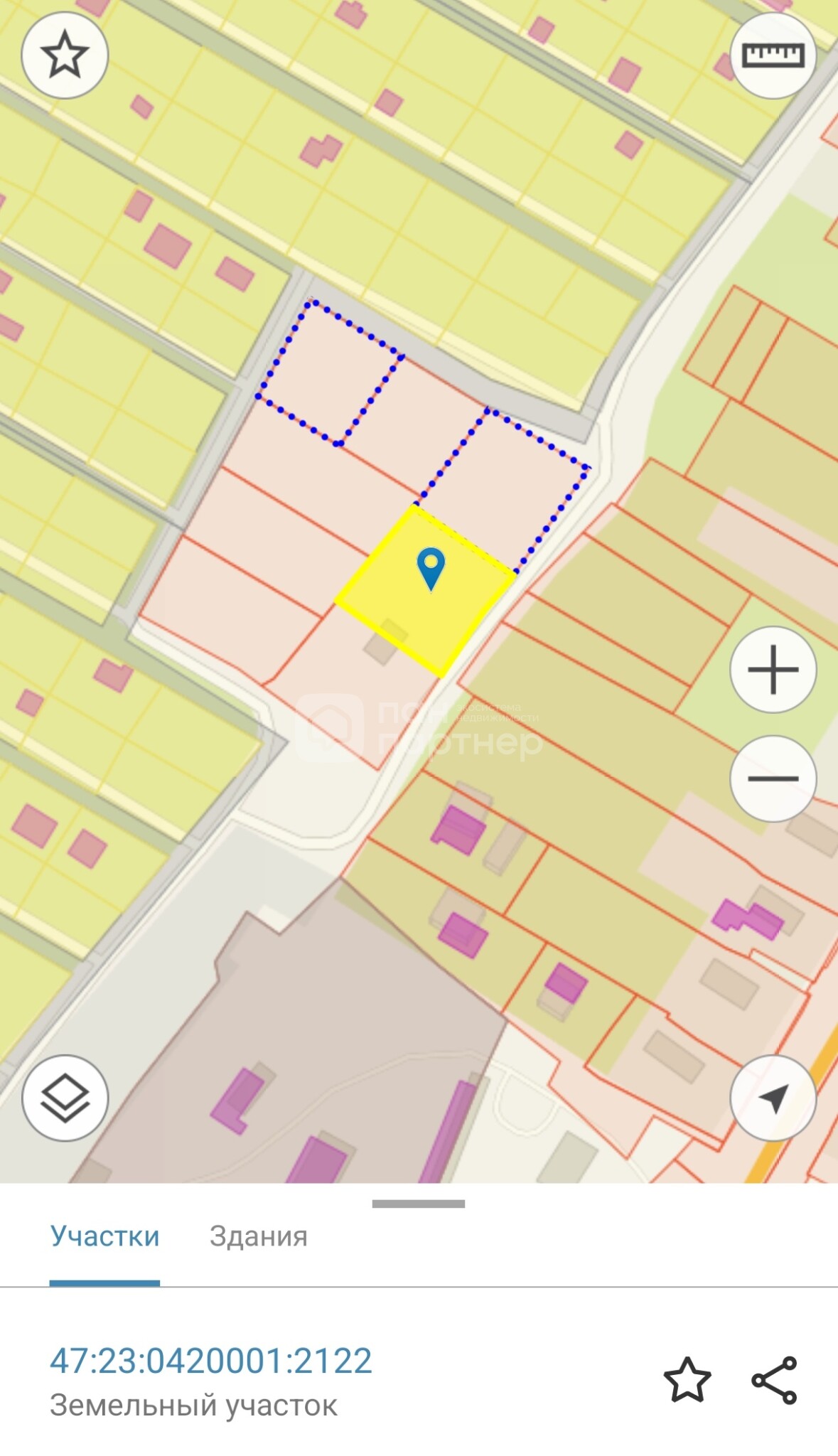Select the Участки tab
This screenshot has width=838, height=1456.
(x=104, y=1236)
